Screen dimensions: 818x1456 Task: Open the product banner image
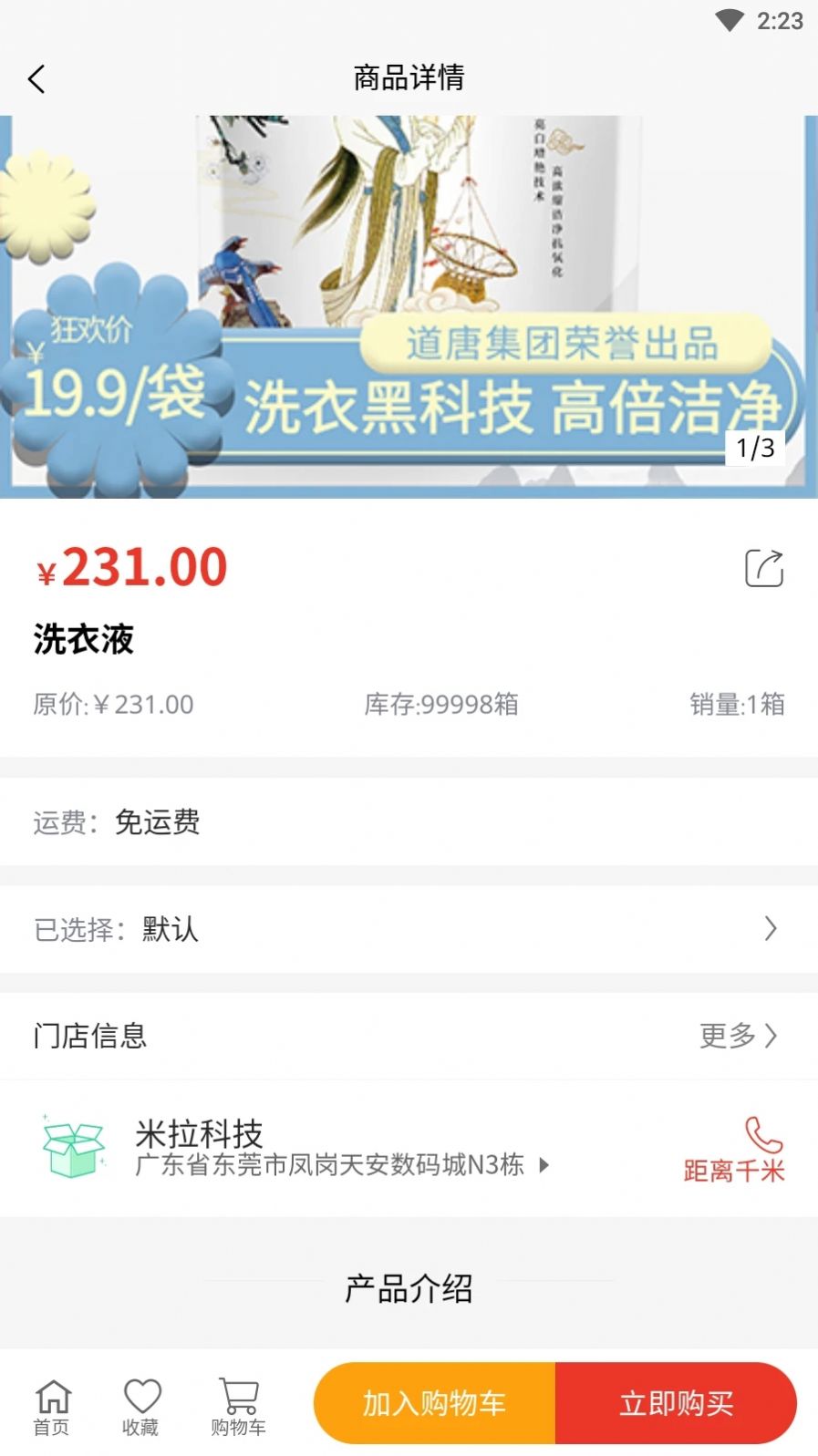click(x=409, y=306)
